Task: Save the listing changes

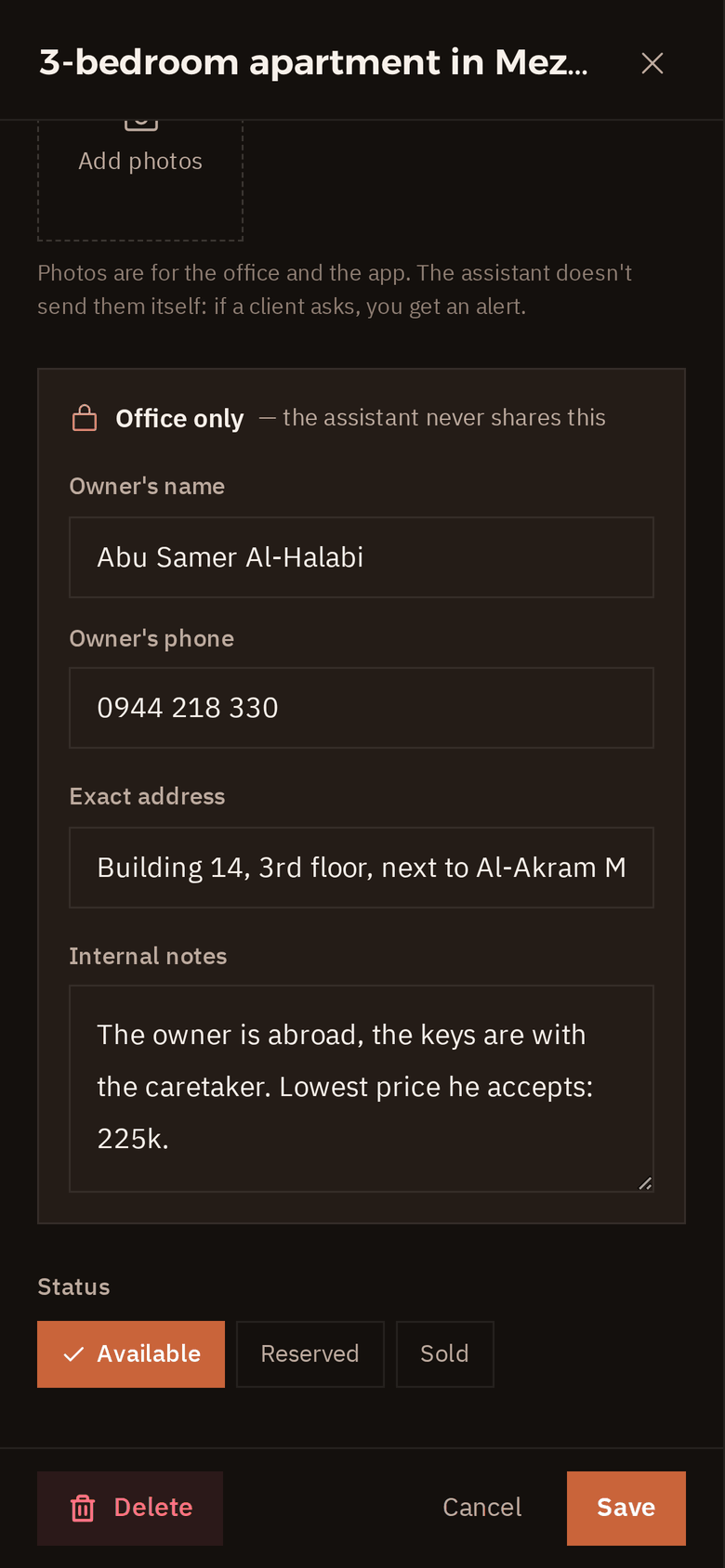Action: [626, 1509]
